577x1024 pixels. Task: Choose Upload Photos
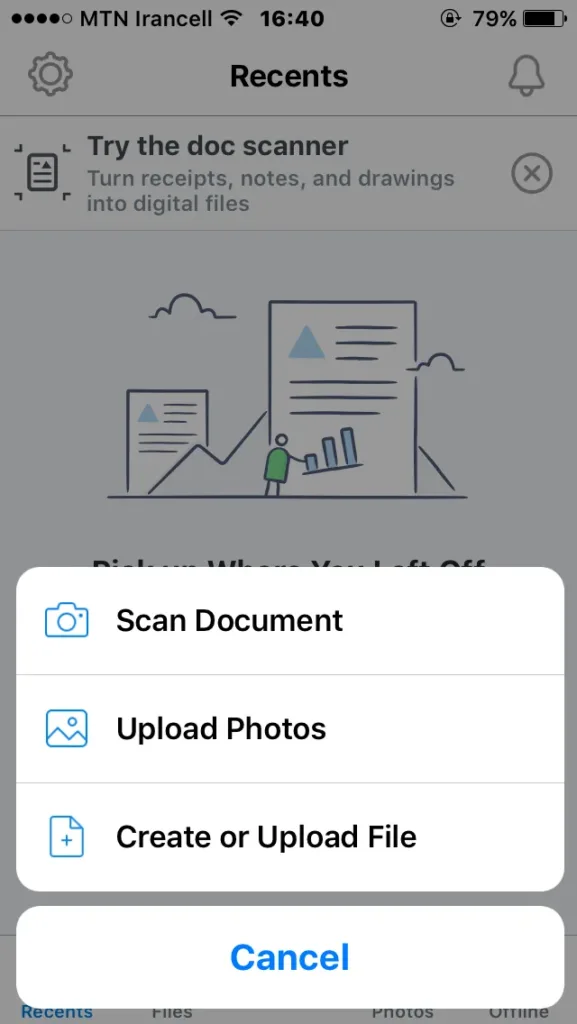[x=290, y=729]
